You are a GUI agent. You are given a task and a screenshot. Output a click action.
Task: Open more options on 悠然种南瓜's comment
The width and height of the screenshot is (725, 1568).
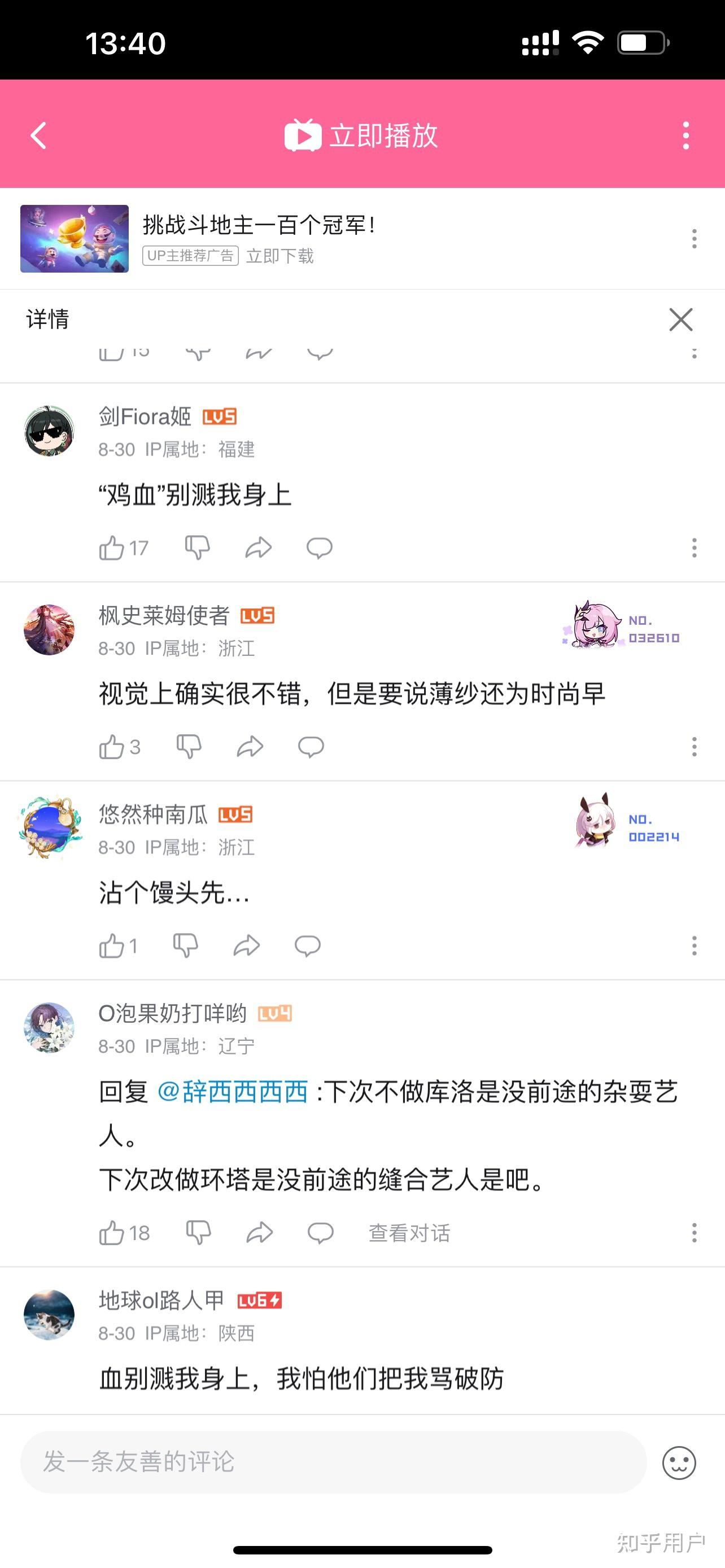(x=694, y=946)
